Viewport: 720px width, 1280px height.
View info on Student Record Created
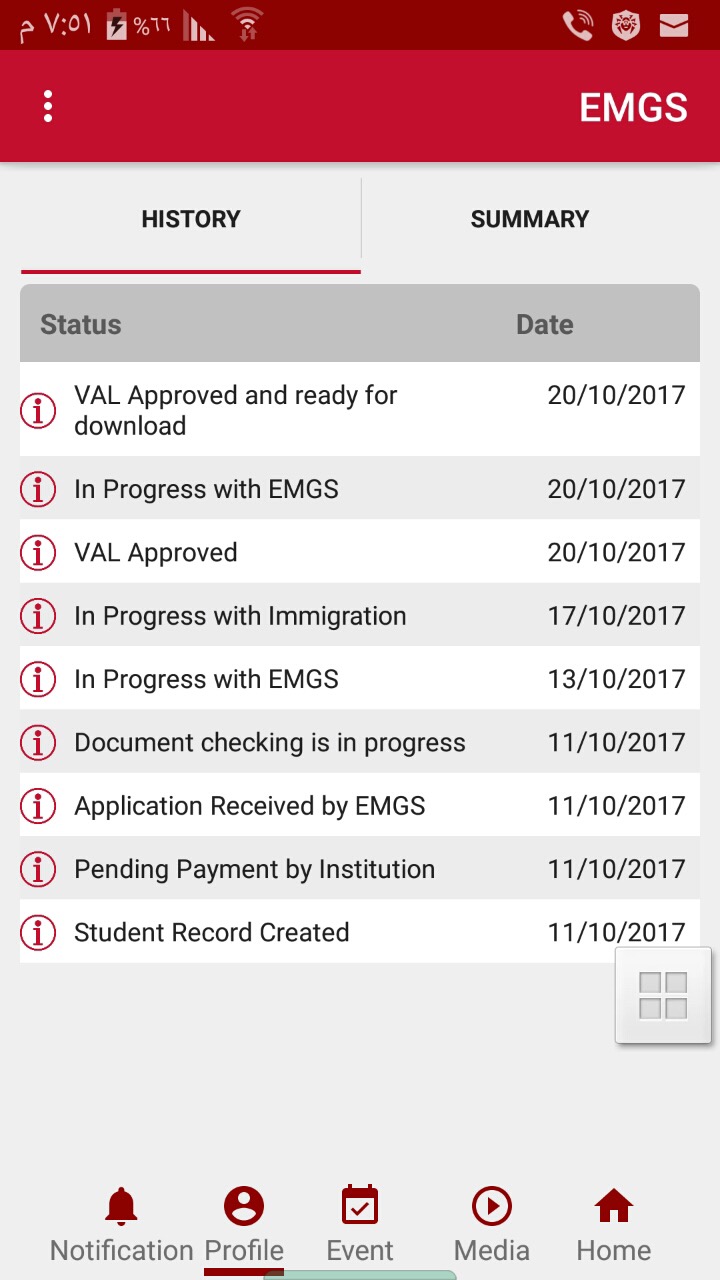point(38,932)
